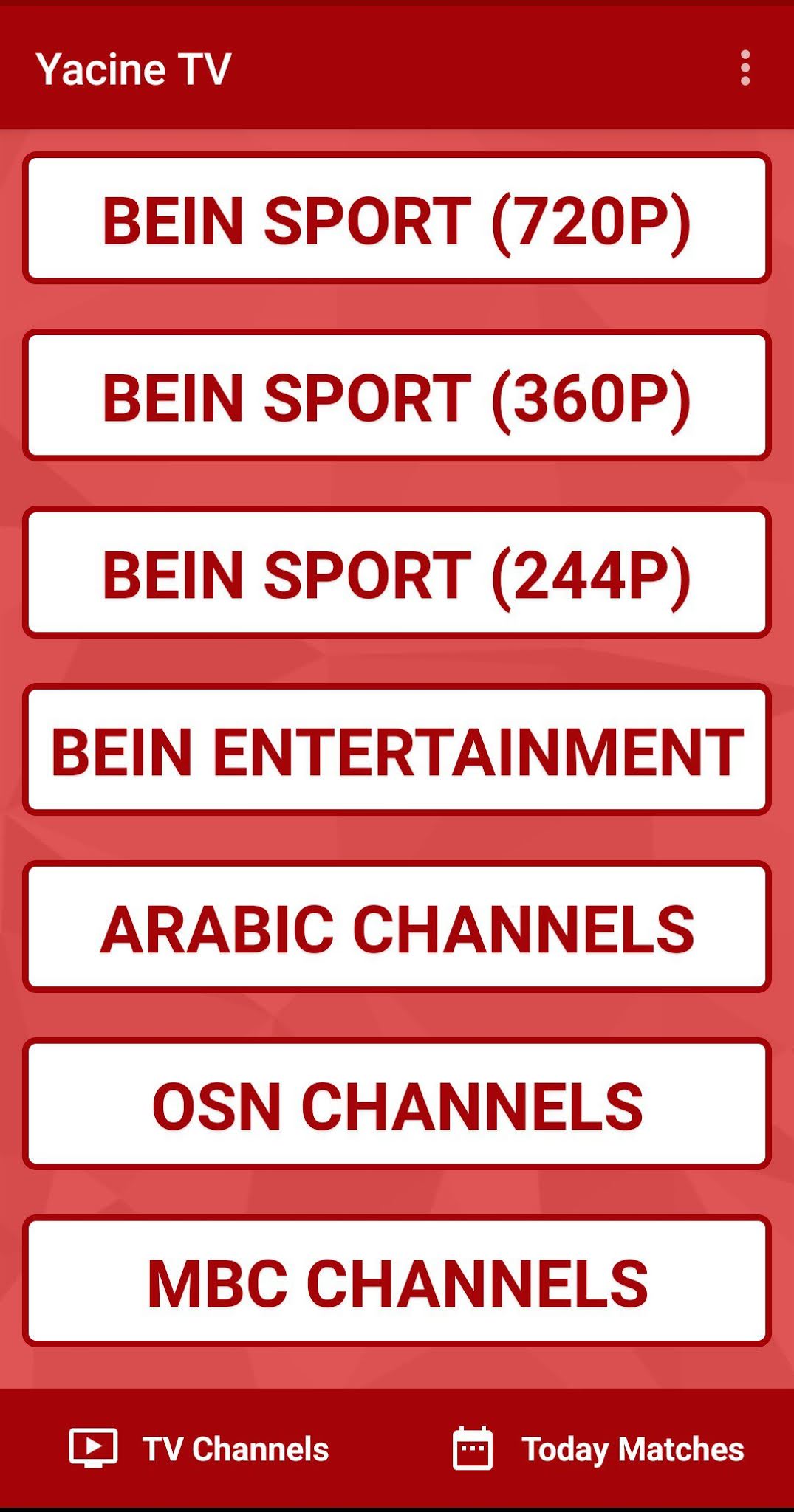Switch to the Today Matches tab

(x=598, y=1449)
